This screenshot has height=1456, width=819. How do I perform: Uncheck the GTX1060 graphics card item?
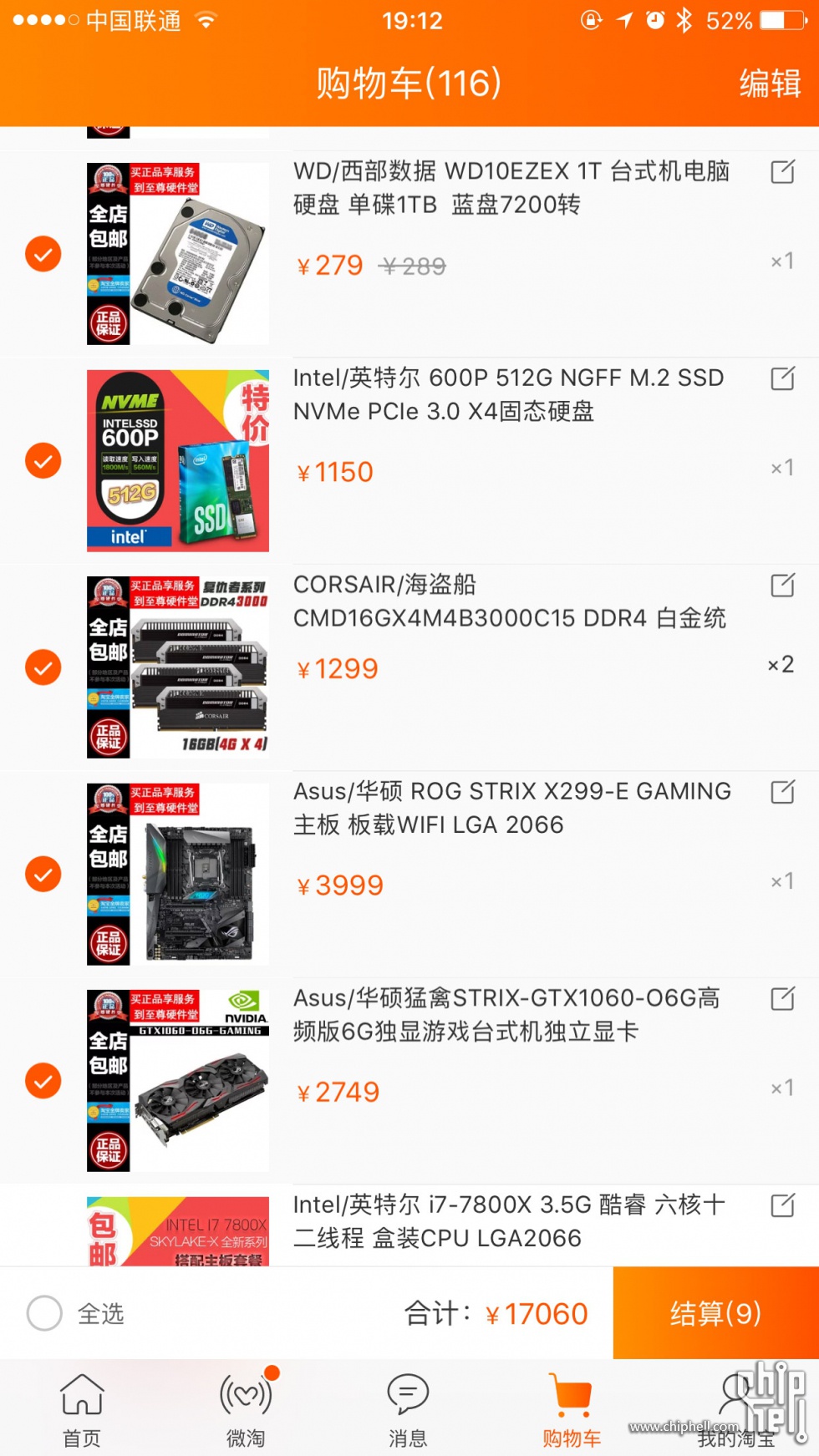[43, 1081]
